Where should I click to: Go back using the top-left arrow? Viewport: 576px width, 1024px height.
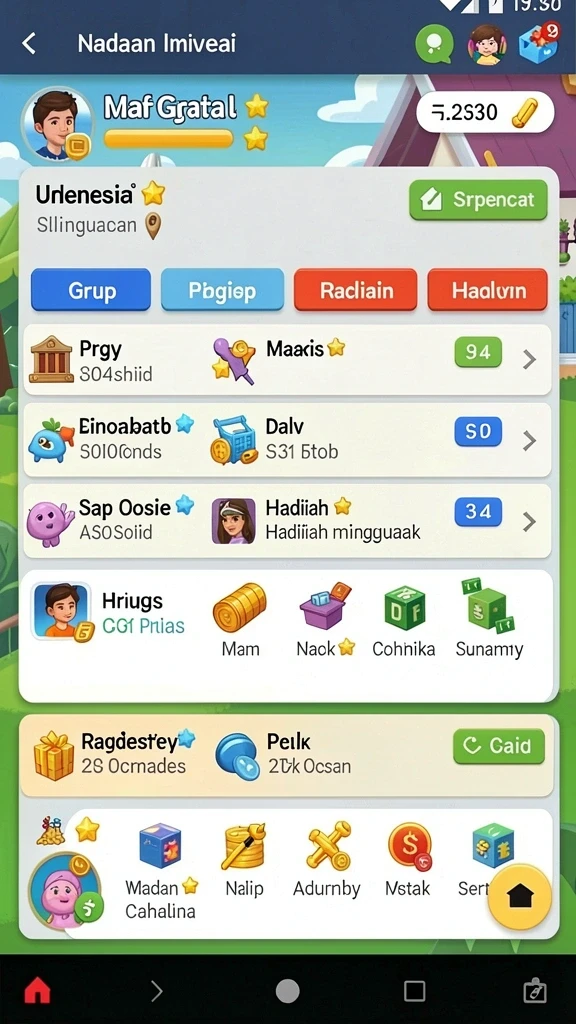(29, 44)
